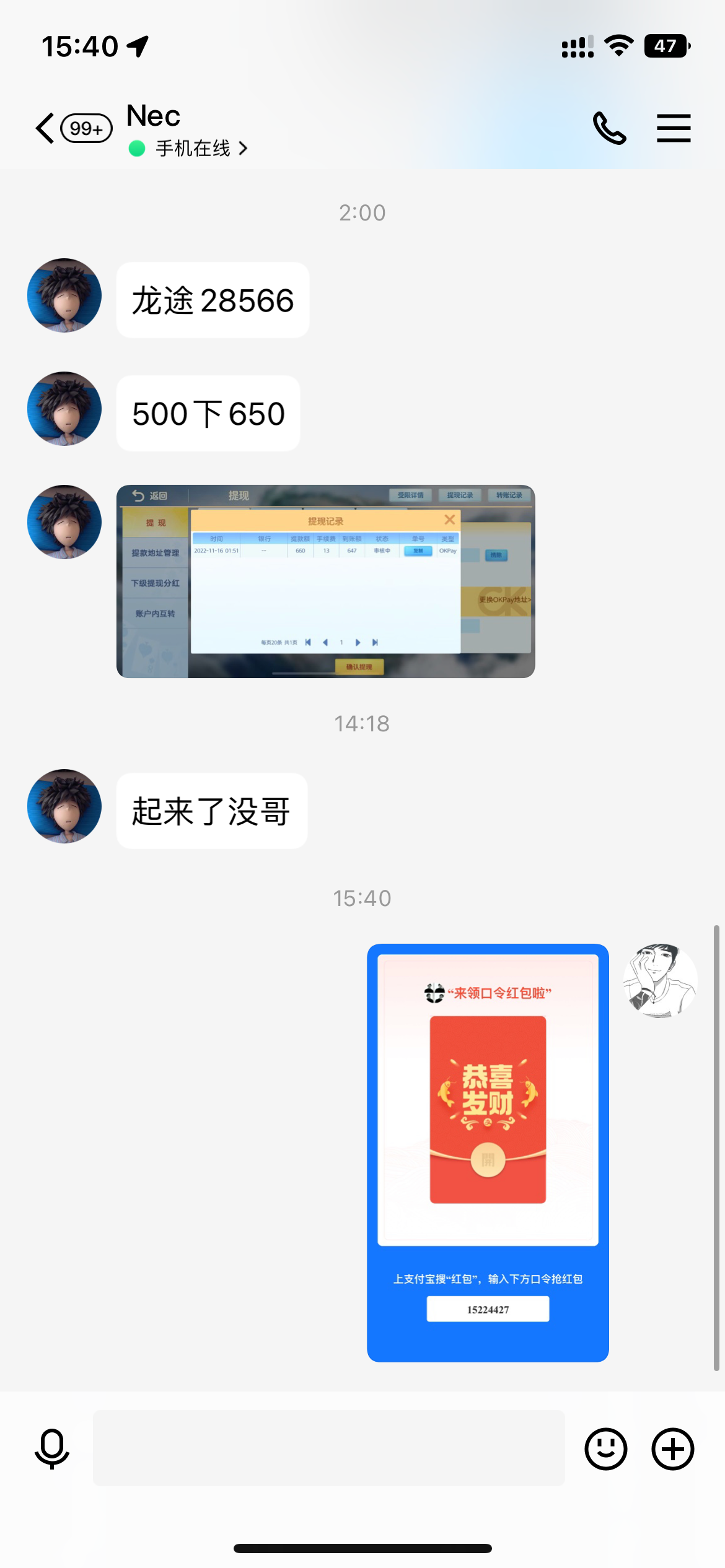Image resolution: width=725 pixels, height=1568 pixels.
Task: Start a voice call with Nec
Action: tap(609, 128)
